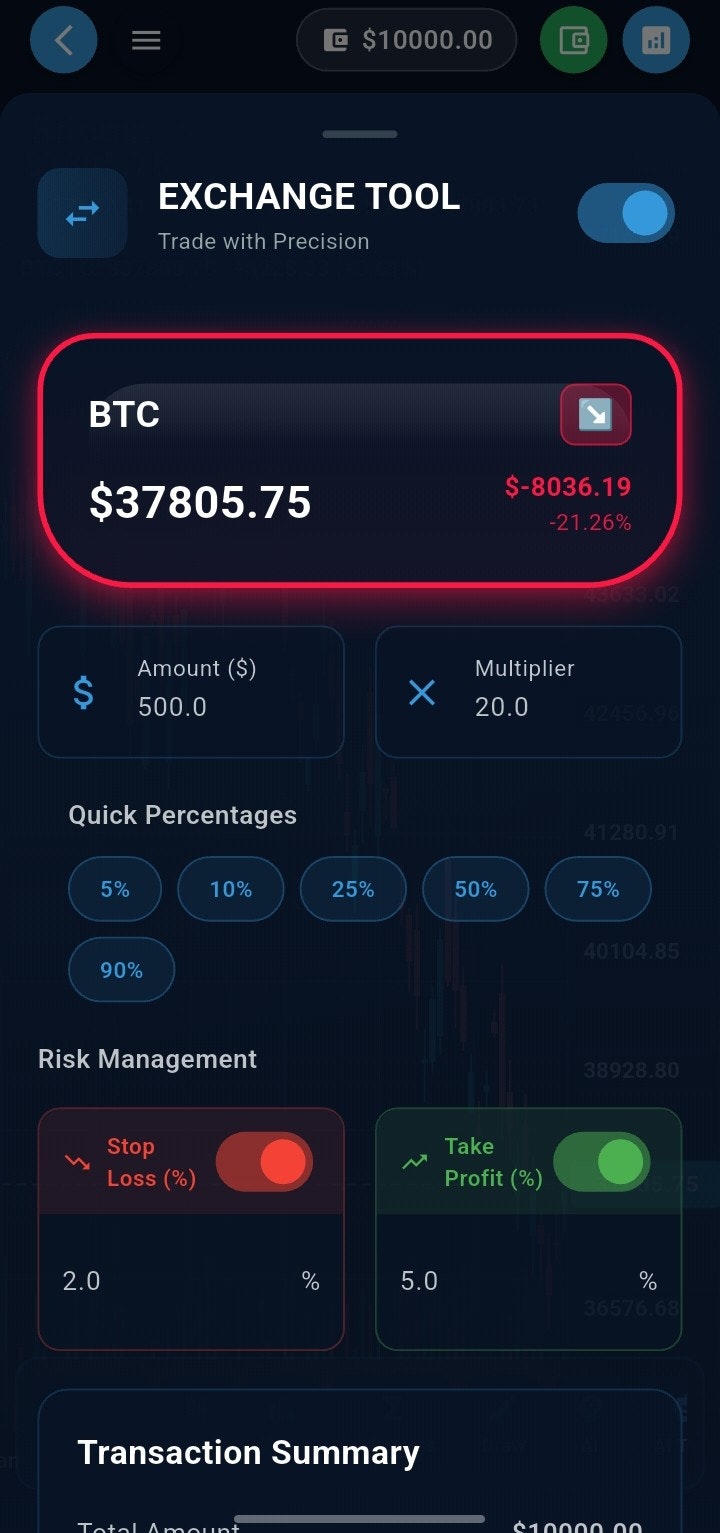Open the chart statistics icon at top right

point(656,40)
